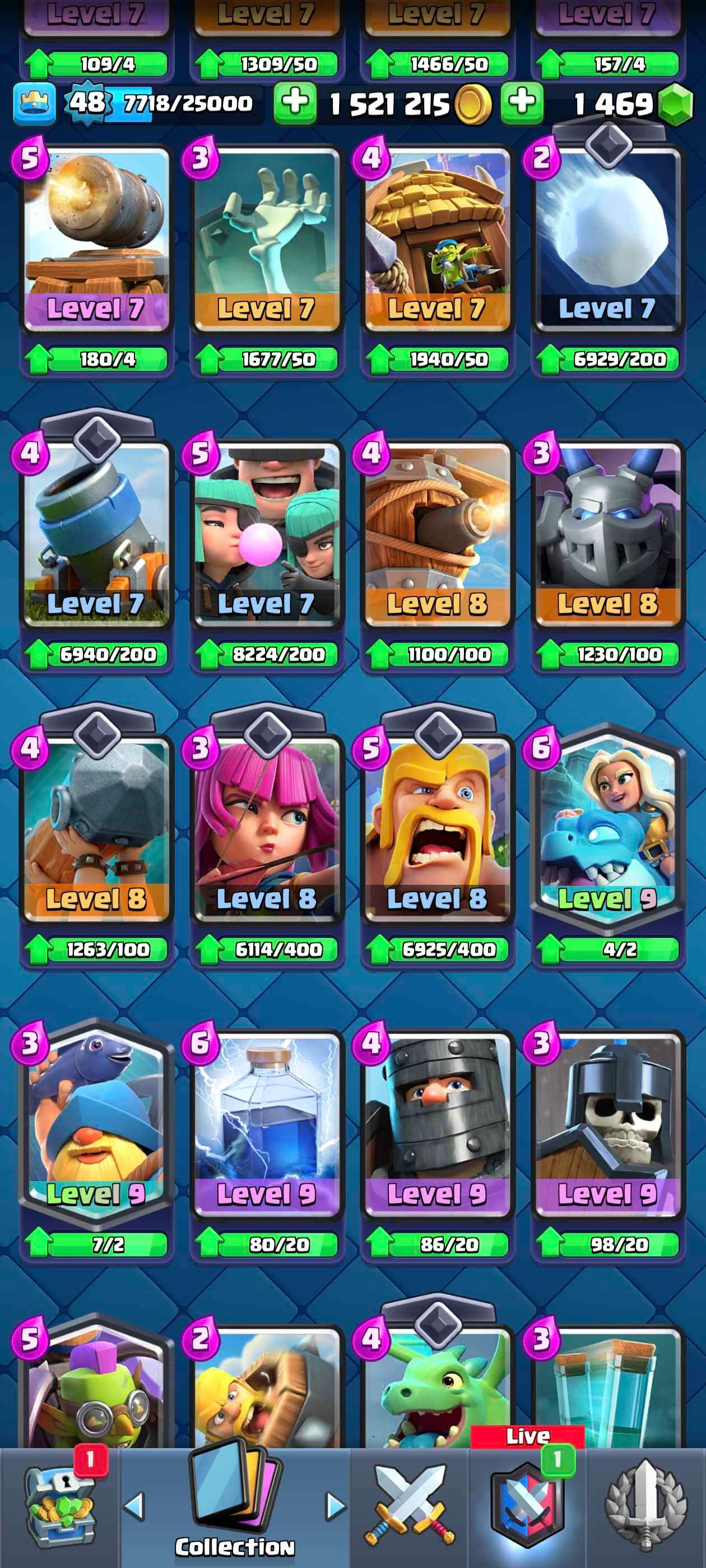Open the Flying Machine card
The width and height of the screenshot is (706, 1568).
click(436, 533)
